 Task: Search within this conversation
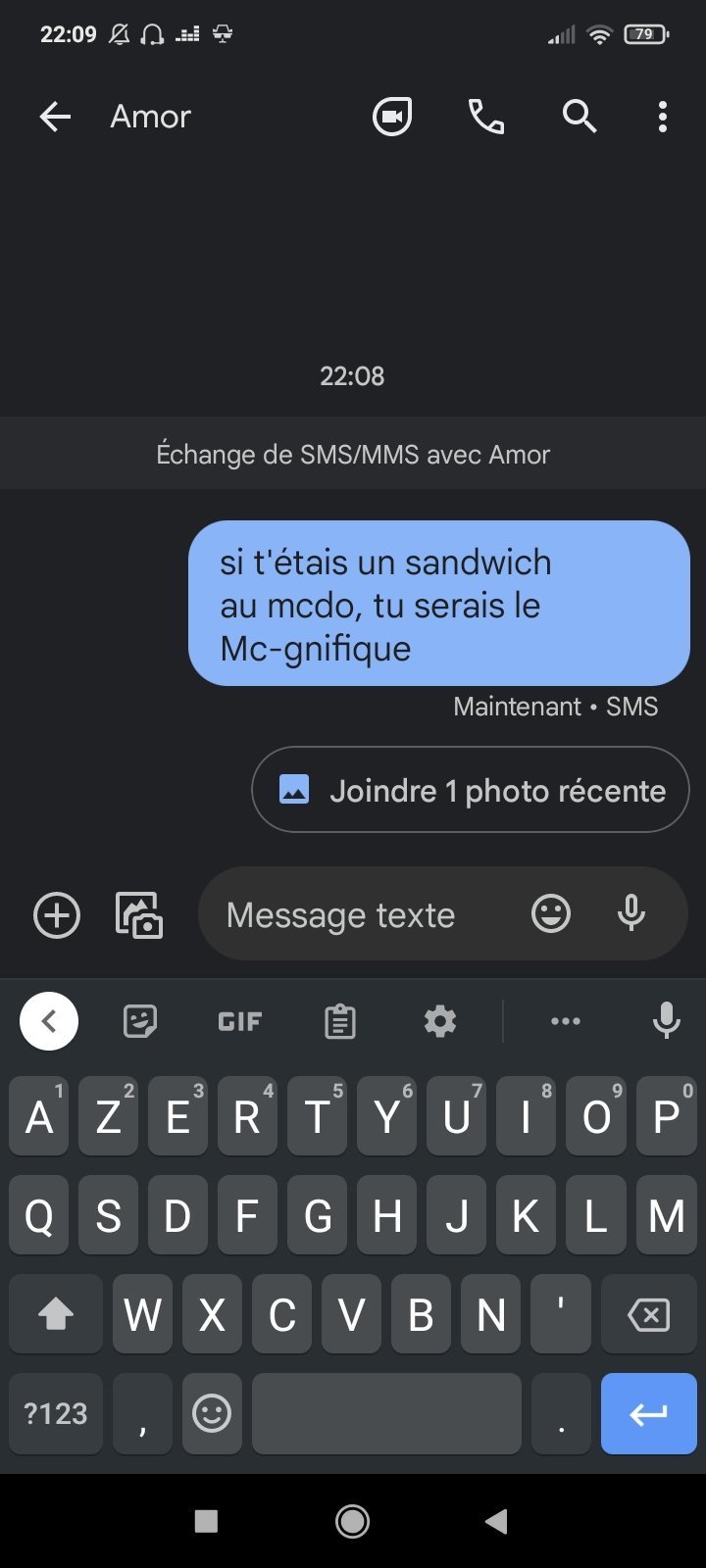580,117
